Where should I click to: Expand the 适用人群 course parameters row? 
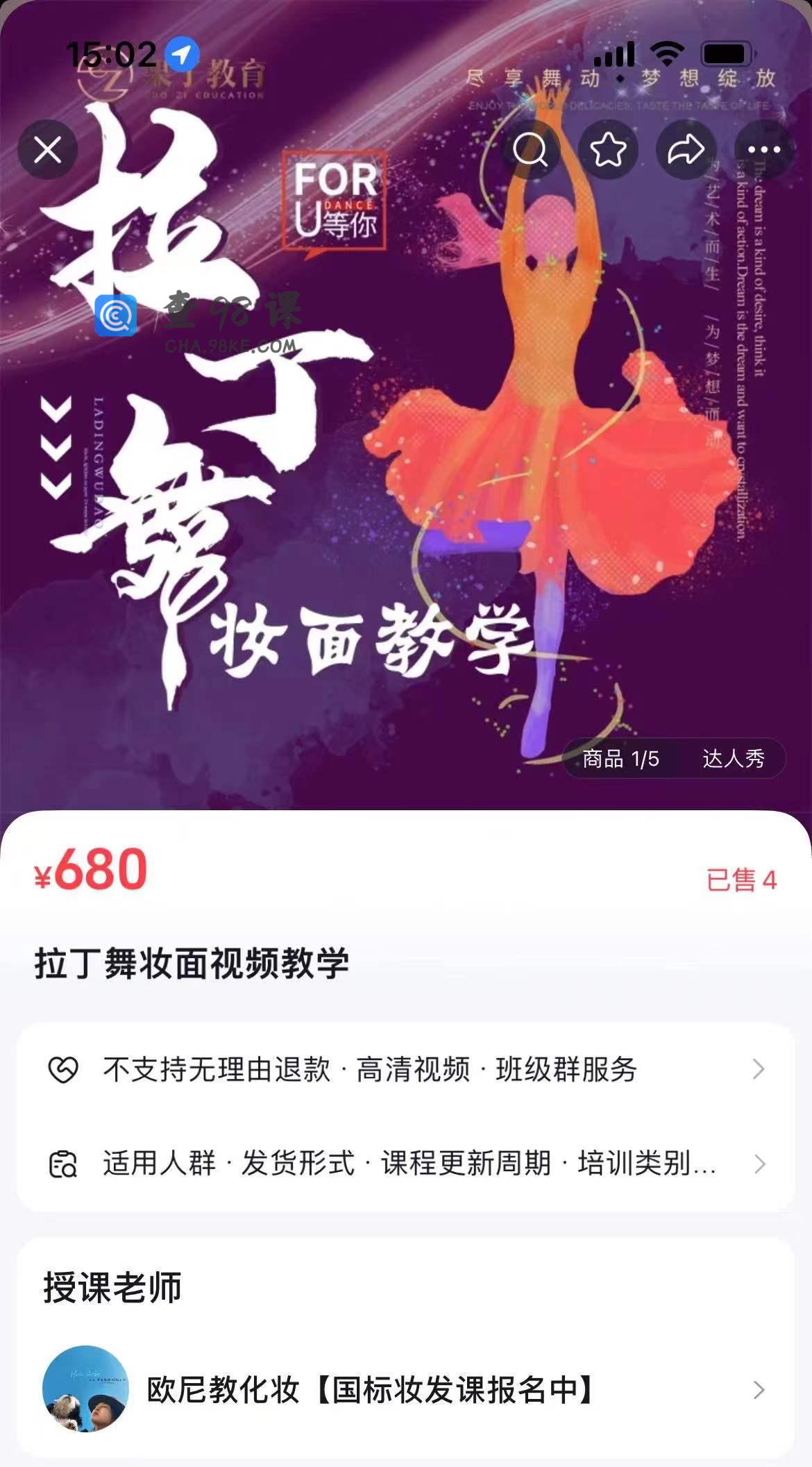[x=406, y=1164]
